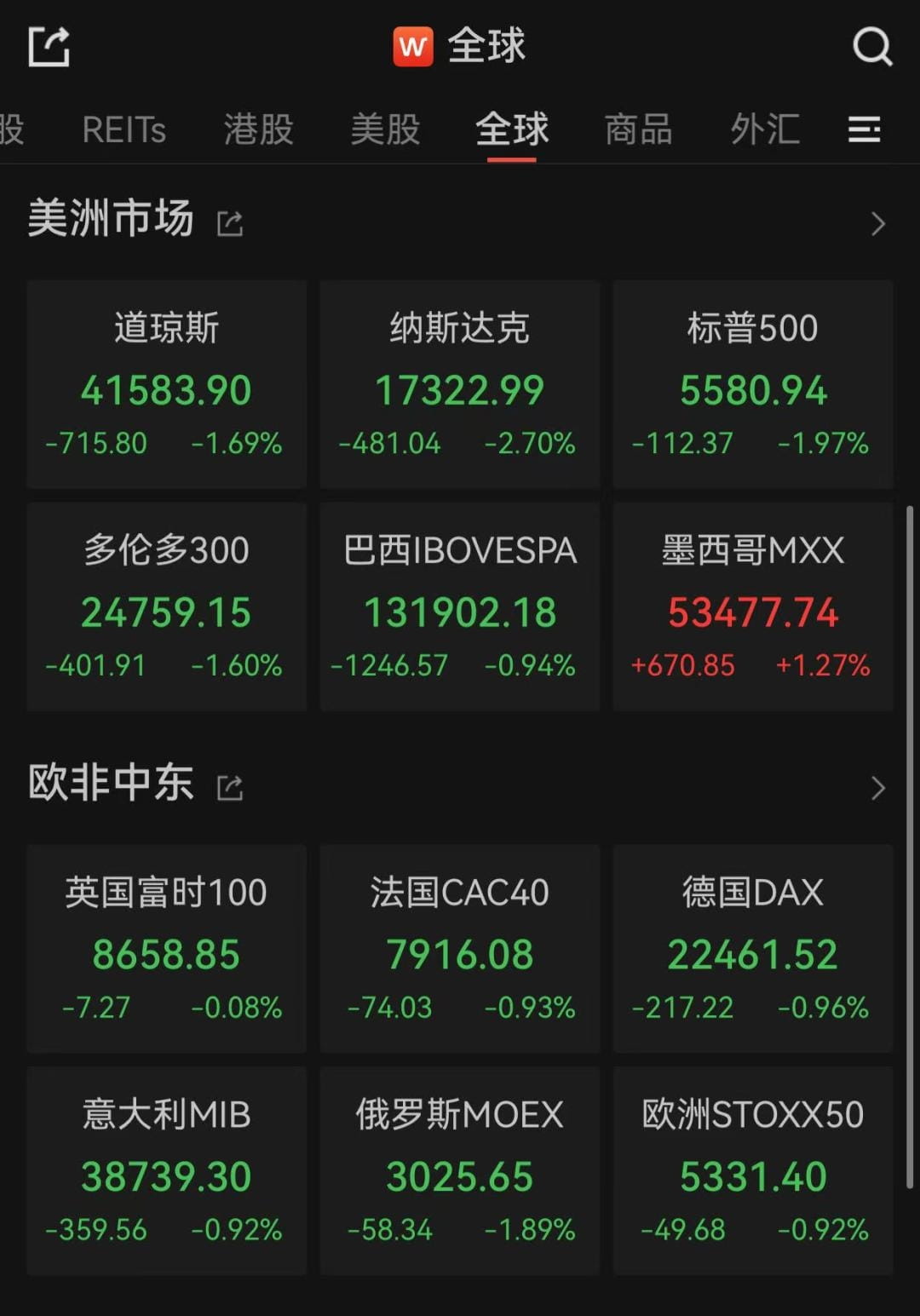The image size is (920, 1316).
Task: Open the 港股 tab
Action: [257, 129]
